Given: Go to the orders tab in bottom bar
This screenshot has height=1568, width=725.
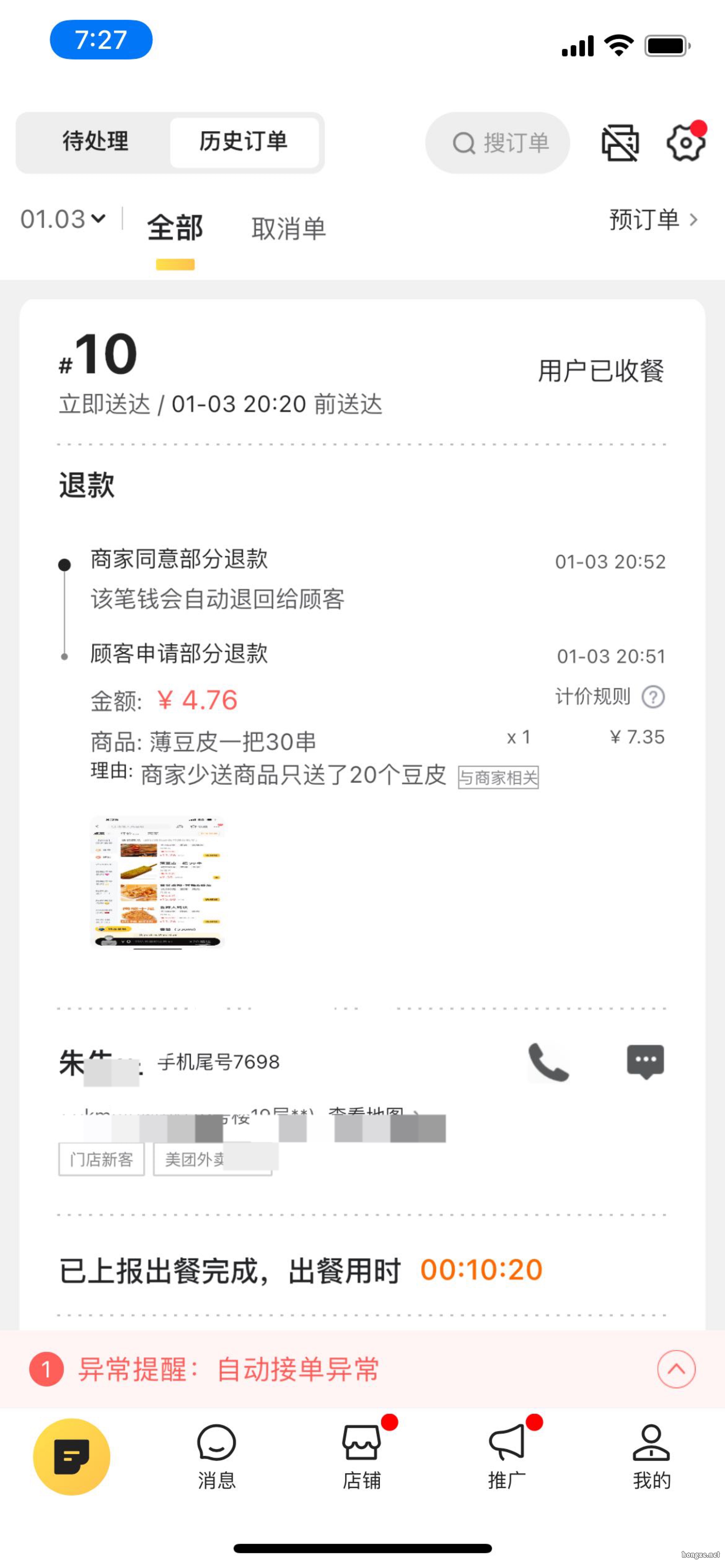Looking at the screenshot, I should pyautogui.click(x=72, y=1457).
